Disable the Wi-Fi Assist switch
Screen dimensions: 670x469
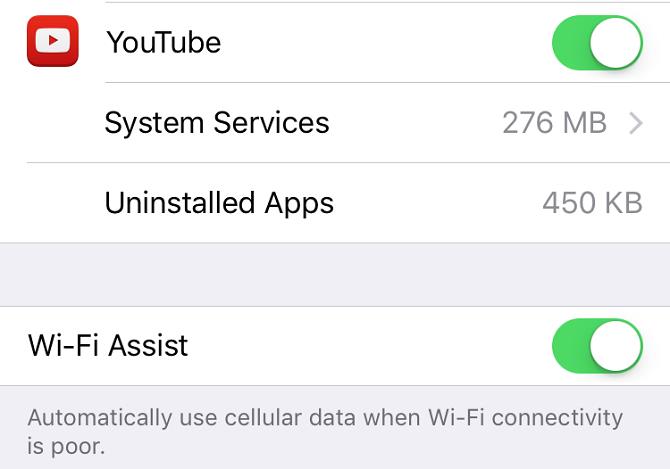(597, 346)
